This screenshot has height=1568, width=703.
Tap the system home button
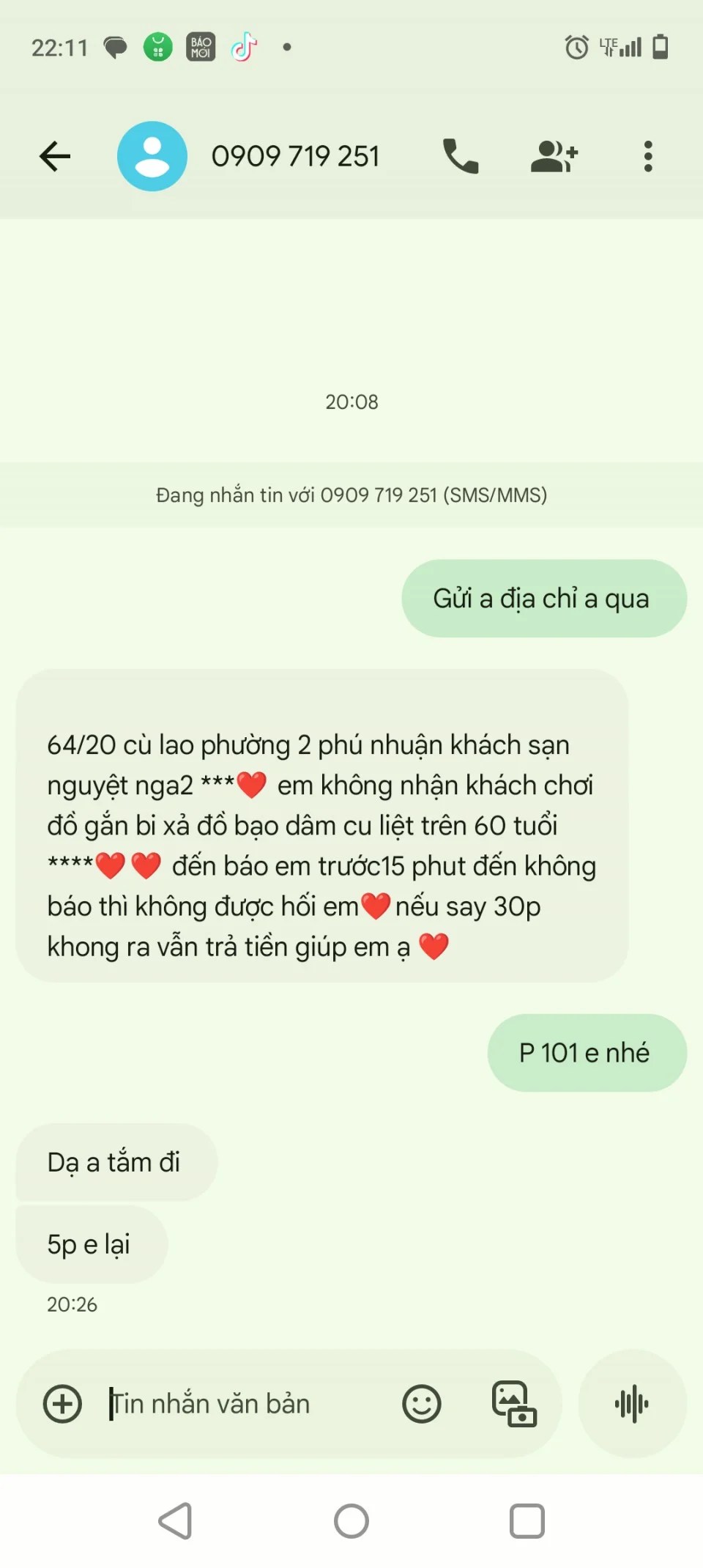tap(351, 1521)
